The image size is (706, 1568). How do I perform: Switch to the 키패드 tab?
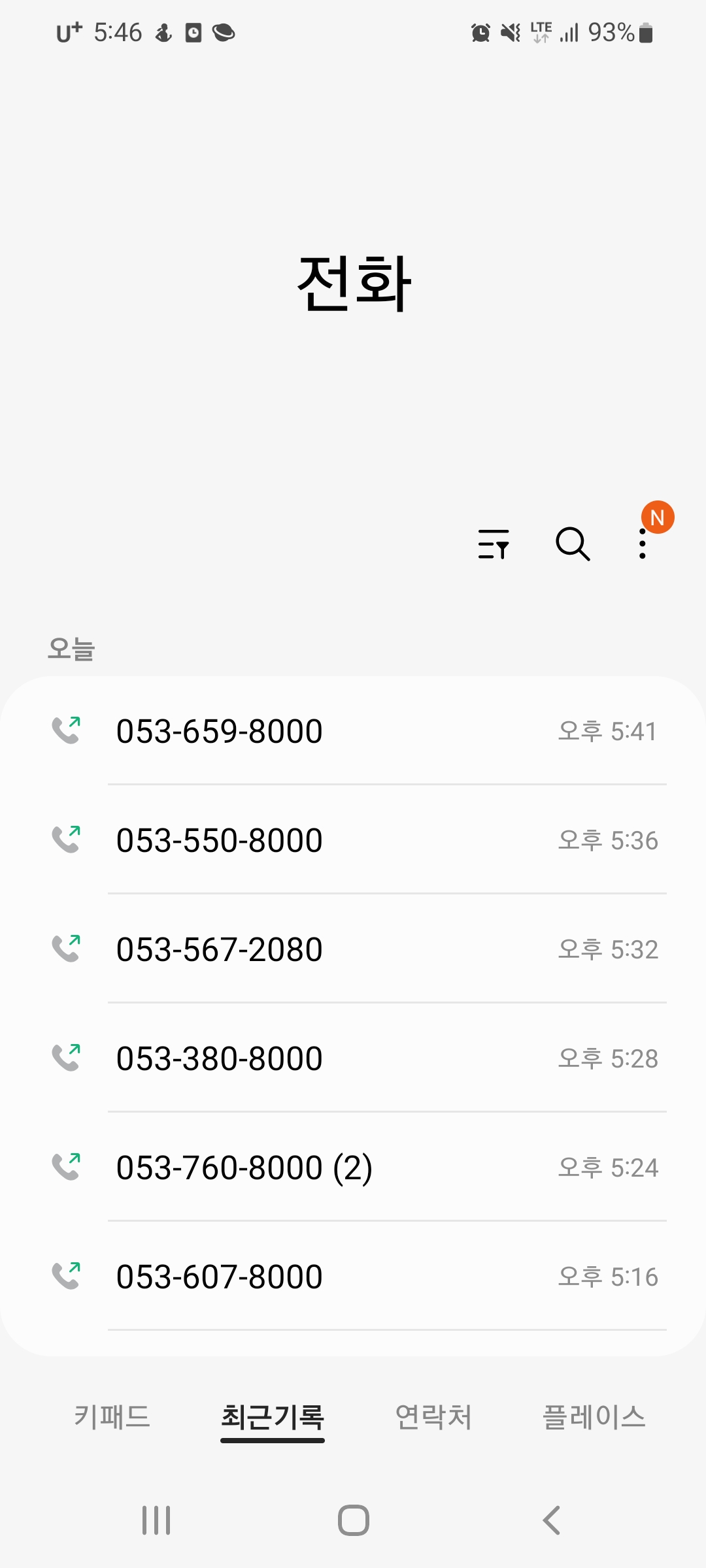pyautogui.click(x=112, y=1417)
